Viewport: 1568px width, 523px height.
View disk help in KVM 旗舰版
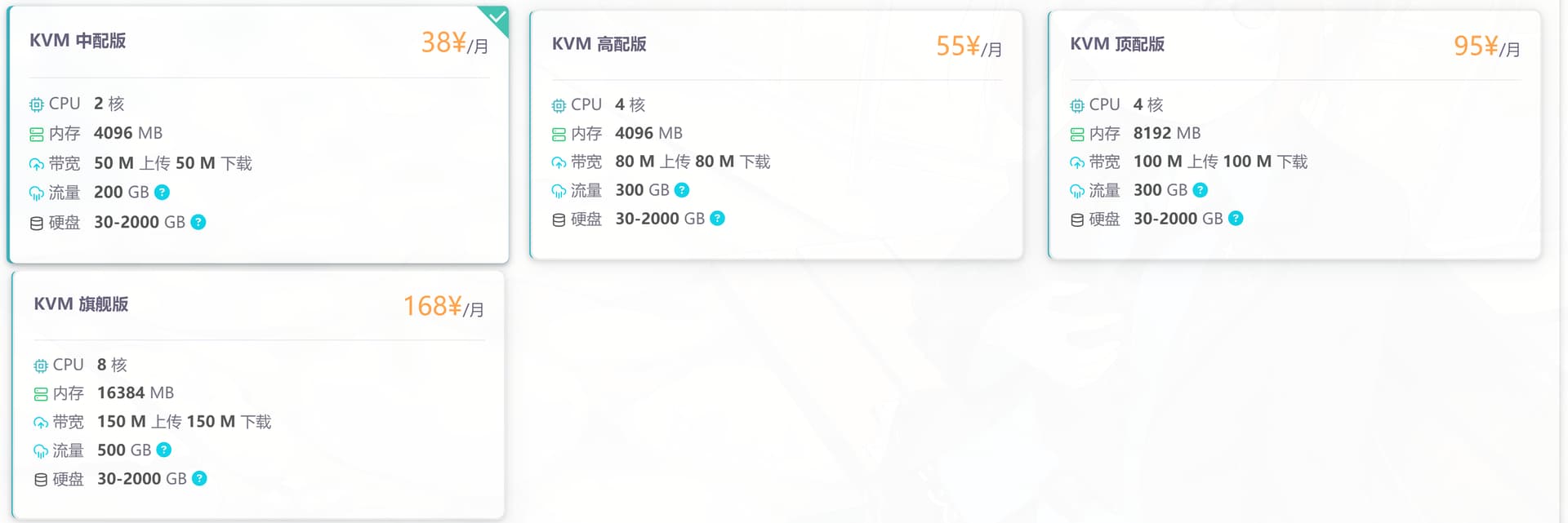click(199, 479)
